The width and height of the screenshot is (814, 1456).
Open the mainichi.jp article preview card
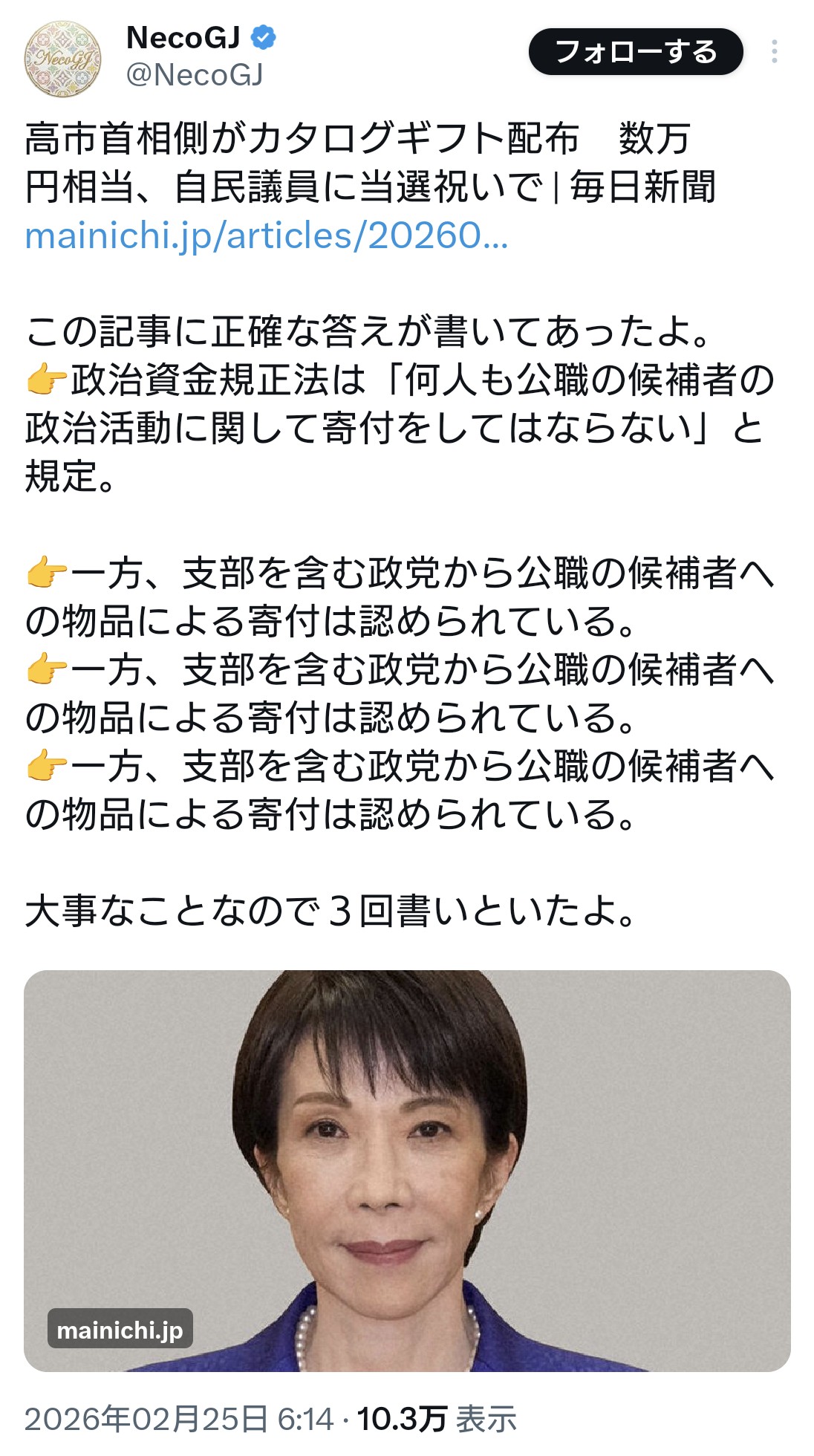click(407, 1170)
